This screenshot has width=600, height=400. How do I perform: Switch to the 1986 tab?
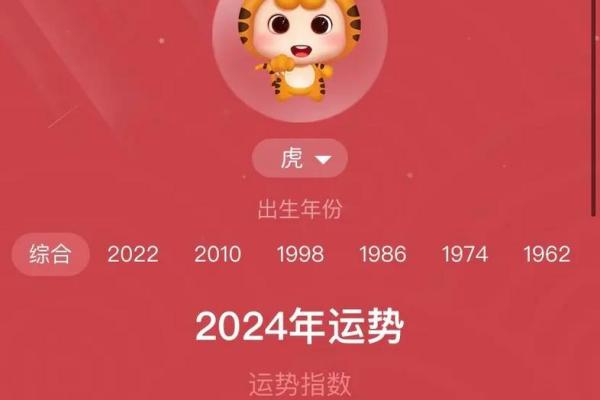(383, 254)
